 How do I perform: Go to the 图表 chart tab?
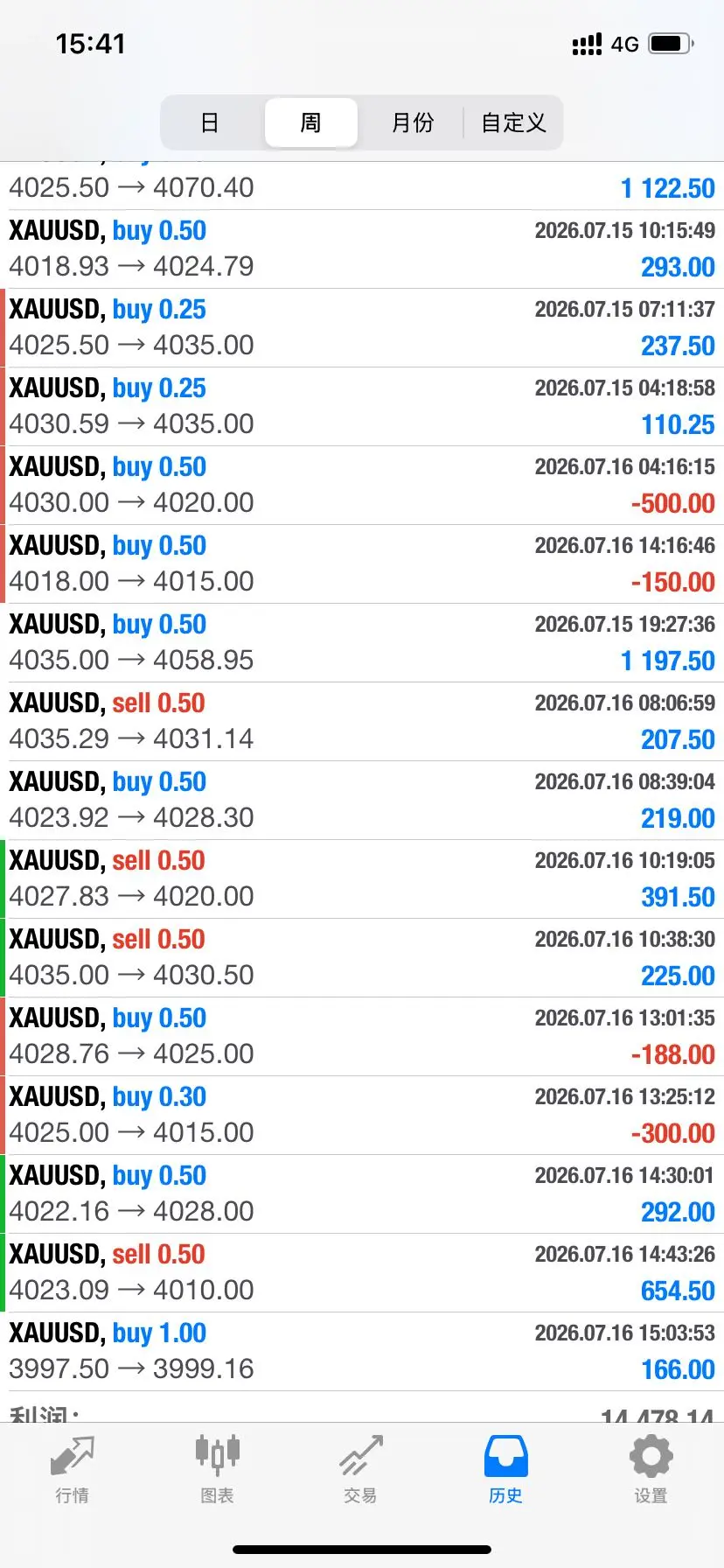click(217, 1470)
